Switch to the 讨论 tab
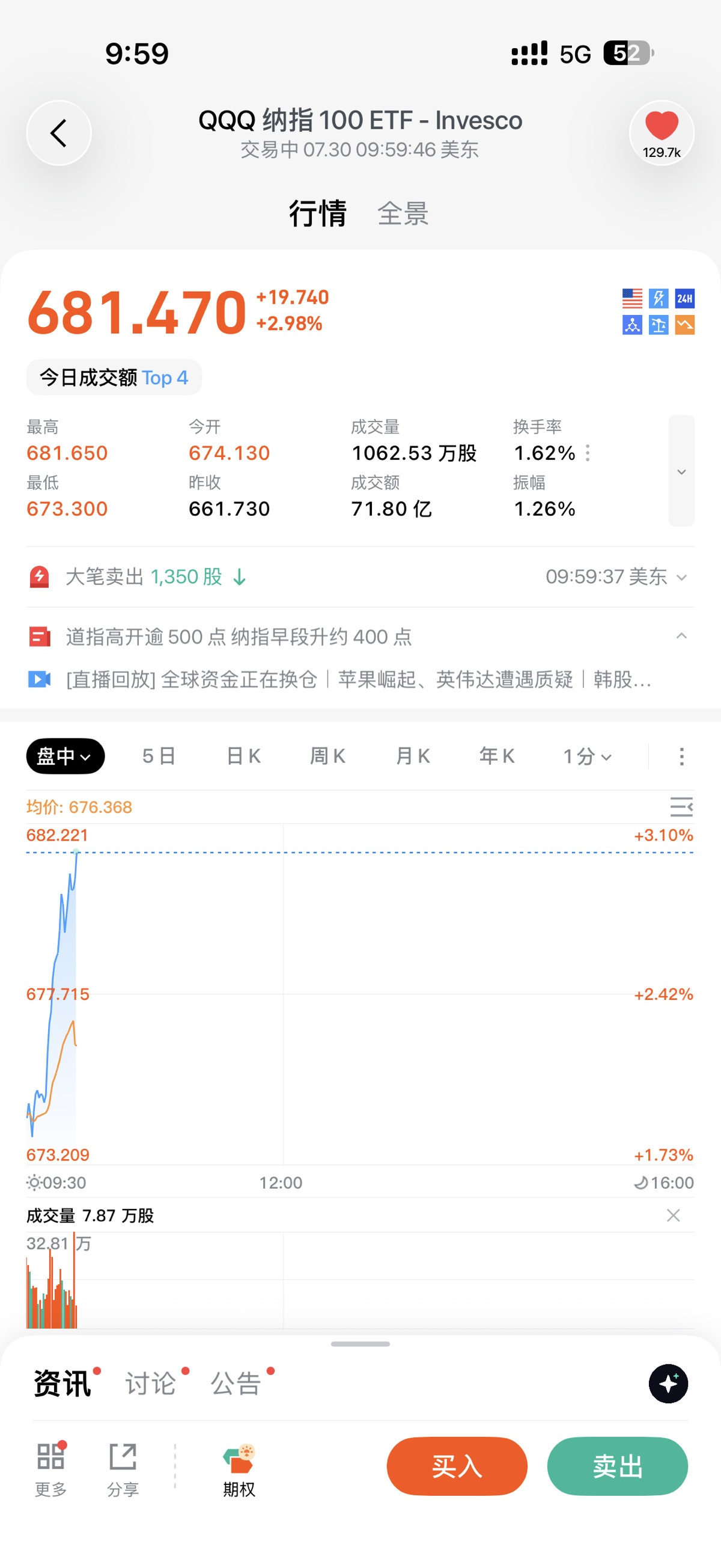The height and width of the screenshot is (1568, 721). click(x=151, y=1383)
